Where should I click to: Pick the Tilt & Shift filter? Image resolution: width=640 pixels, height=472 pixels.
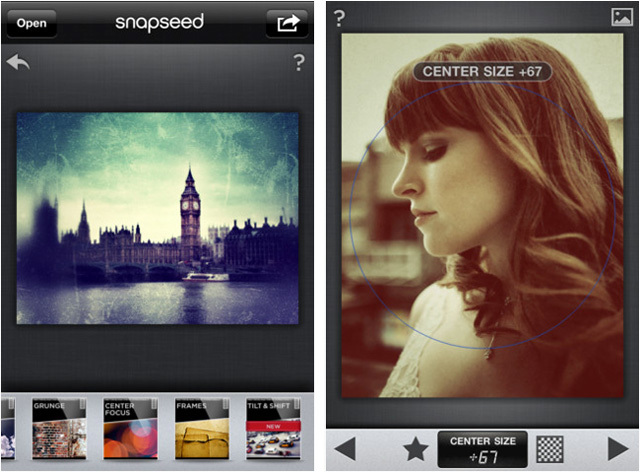click(x=274, y=430)
